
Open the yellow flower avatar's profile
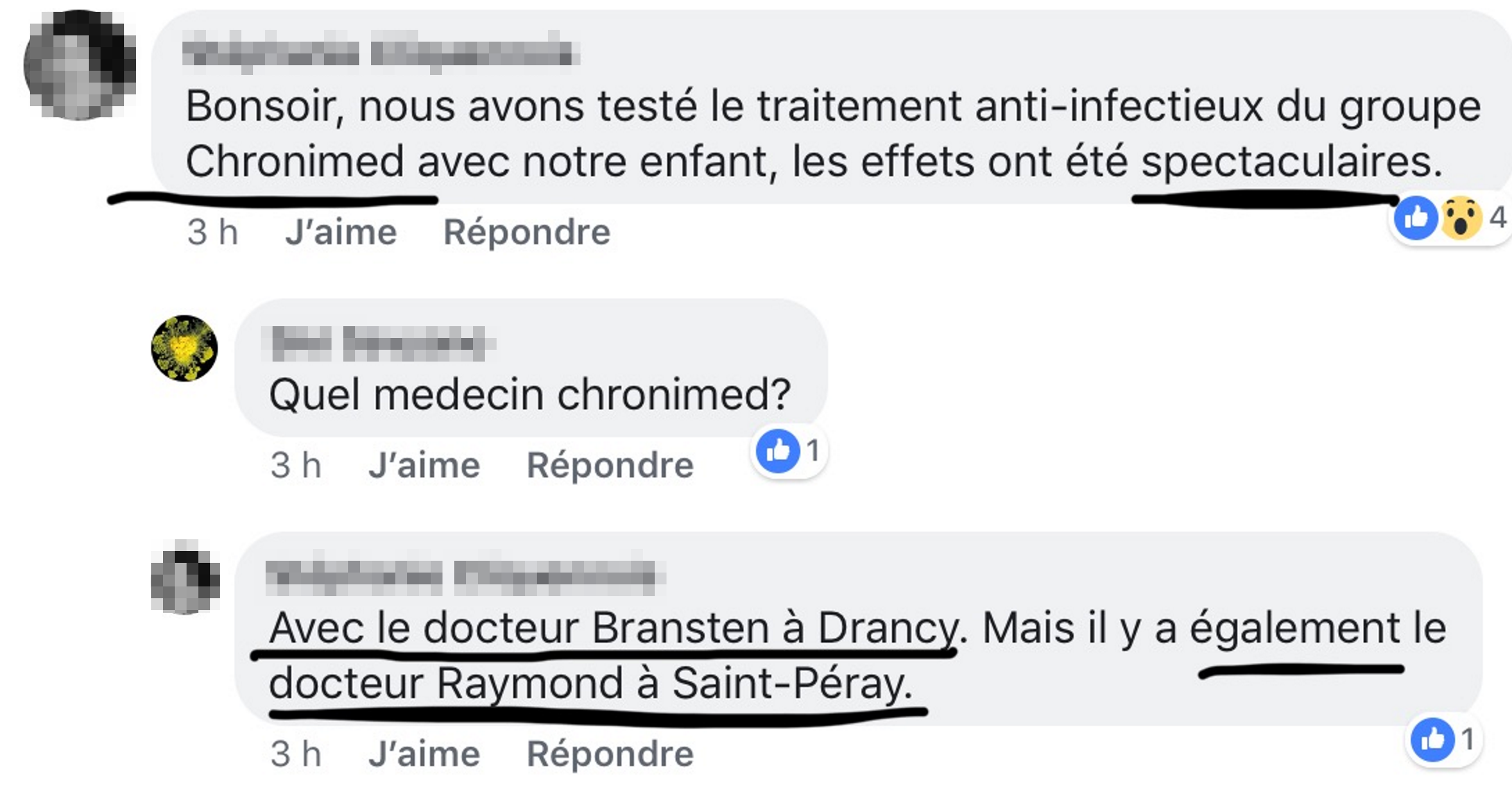point(184,348)
